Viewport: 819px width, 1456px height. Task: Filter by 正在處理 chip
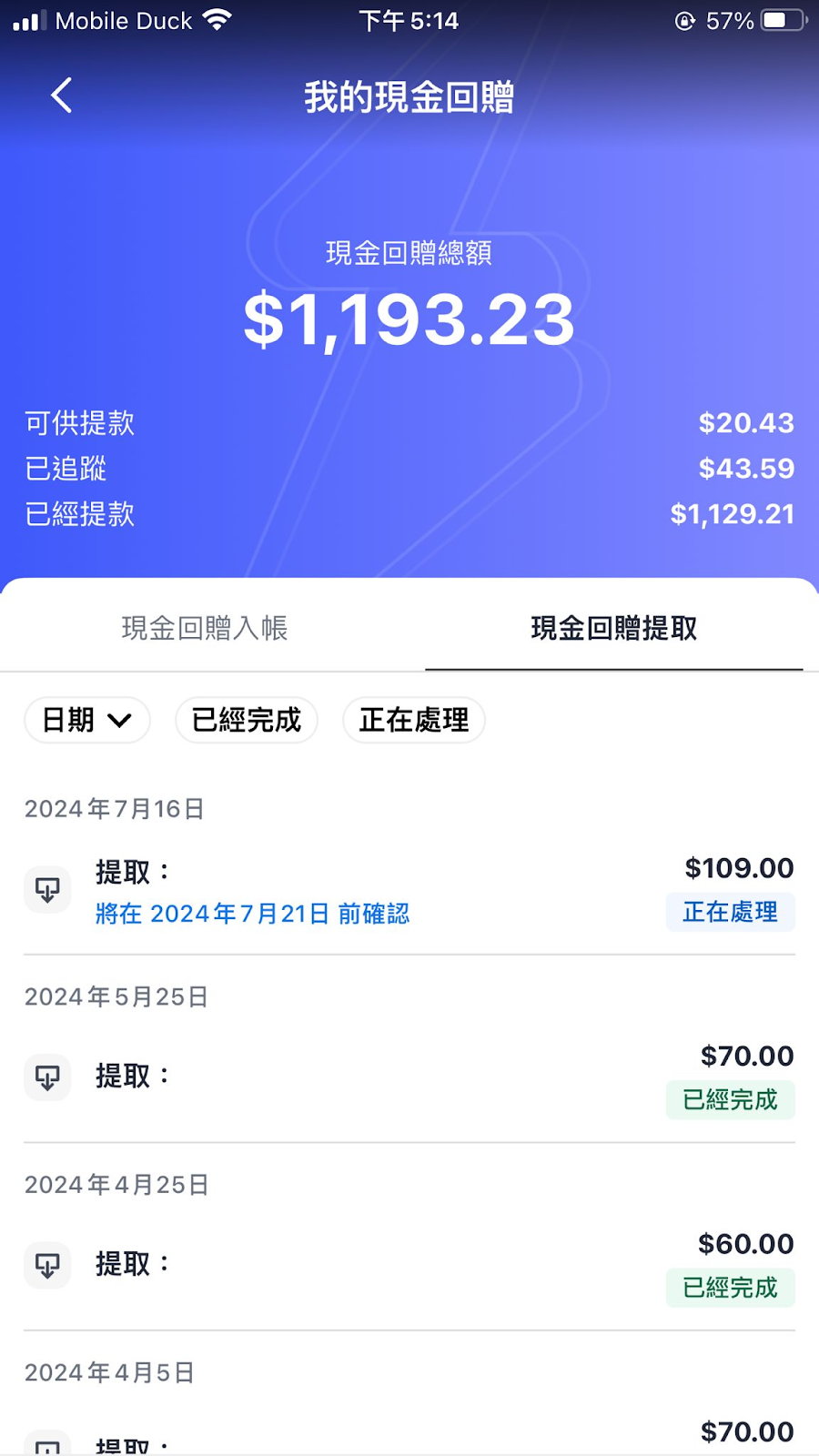coord(414,720)
